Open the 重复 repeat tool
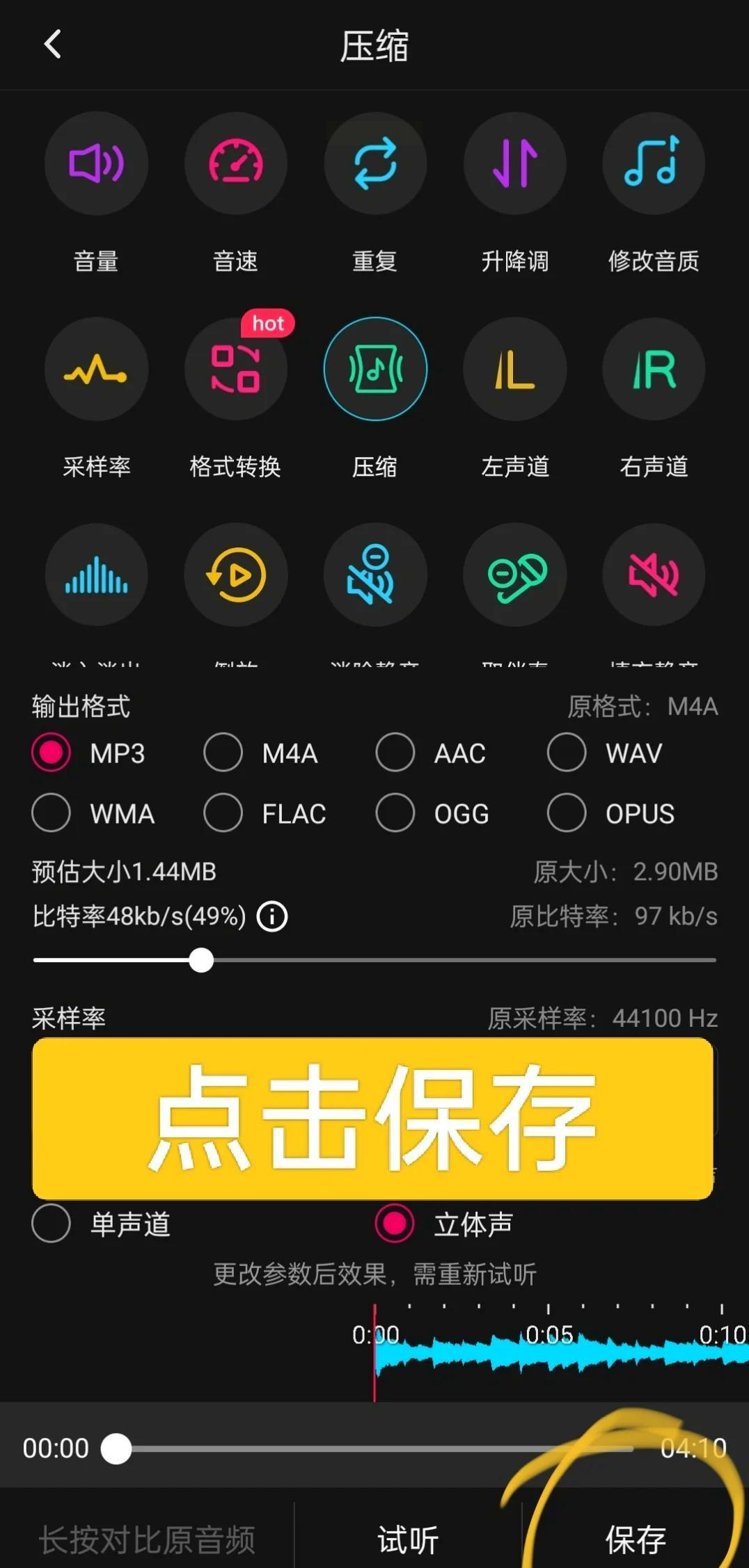749x1568 pixels. (375, 164)
